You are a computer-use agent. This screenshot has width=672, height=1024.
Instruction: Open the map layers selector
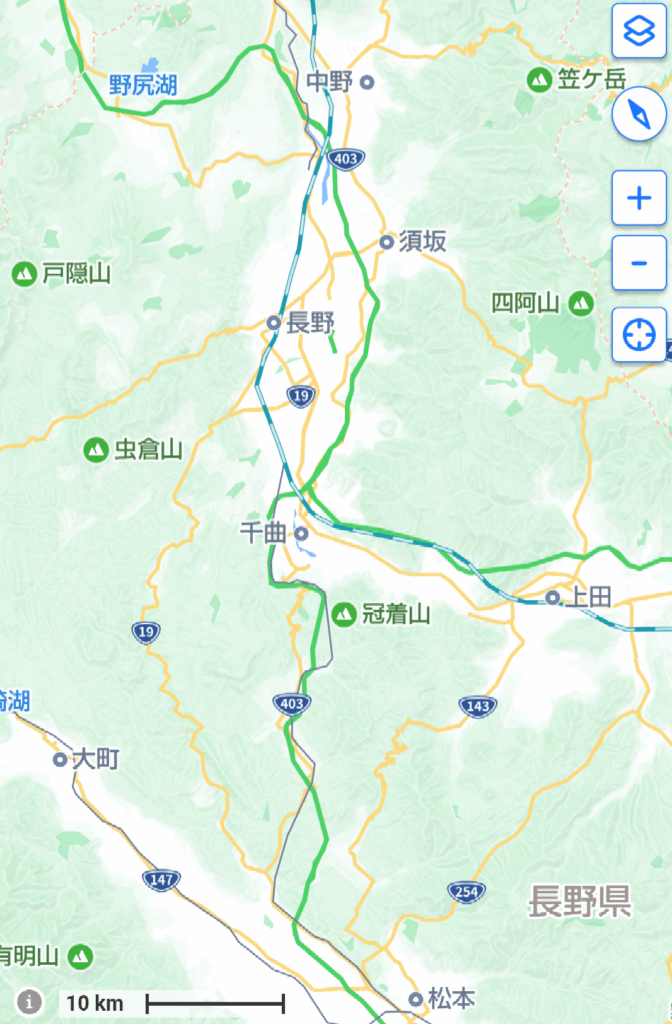pyautogui.click(x=639, y=31)
